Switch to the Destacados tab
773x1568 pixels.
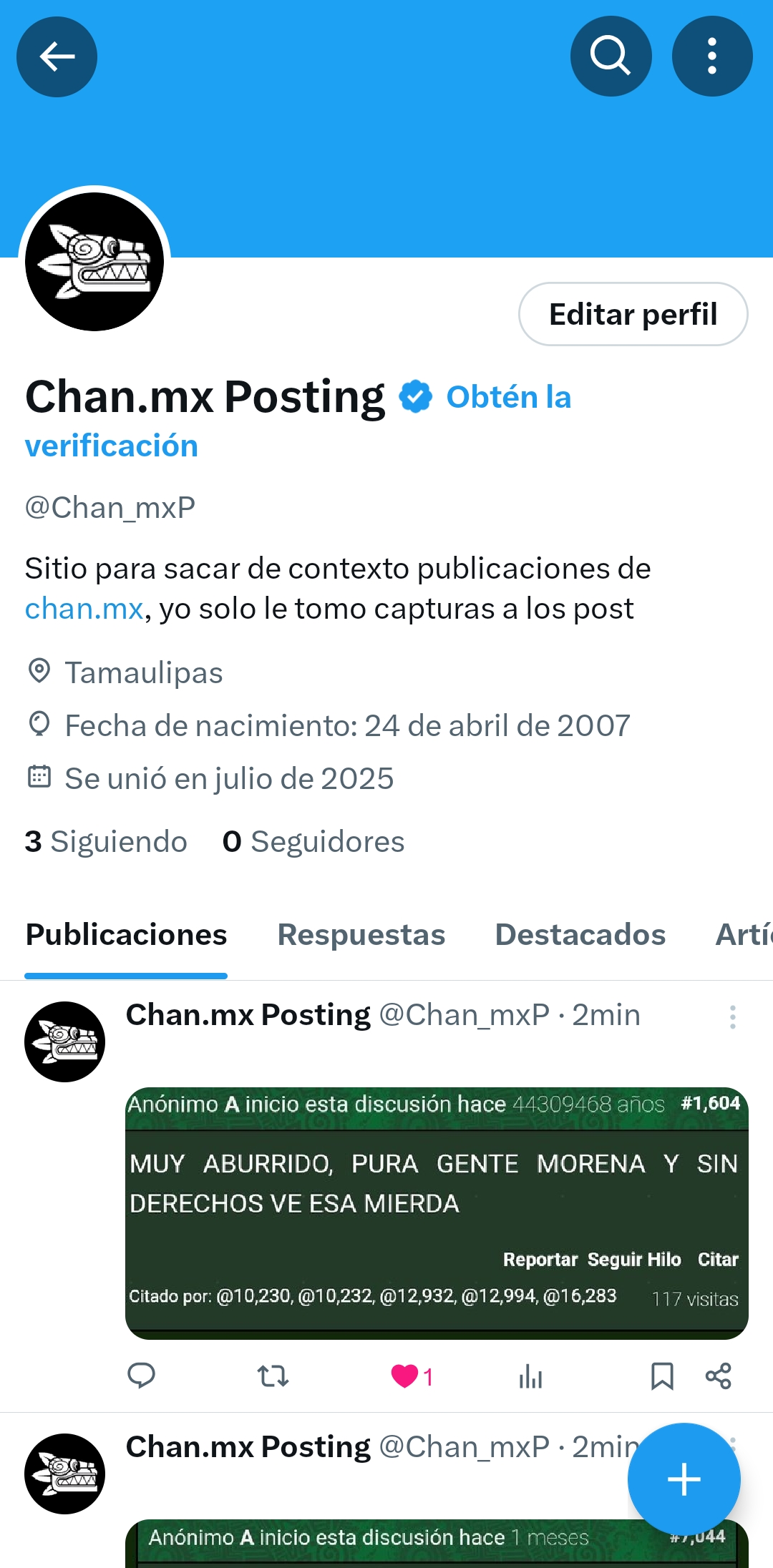580,935
